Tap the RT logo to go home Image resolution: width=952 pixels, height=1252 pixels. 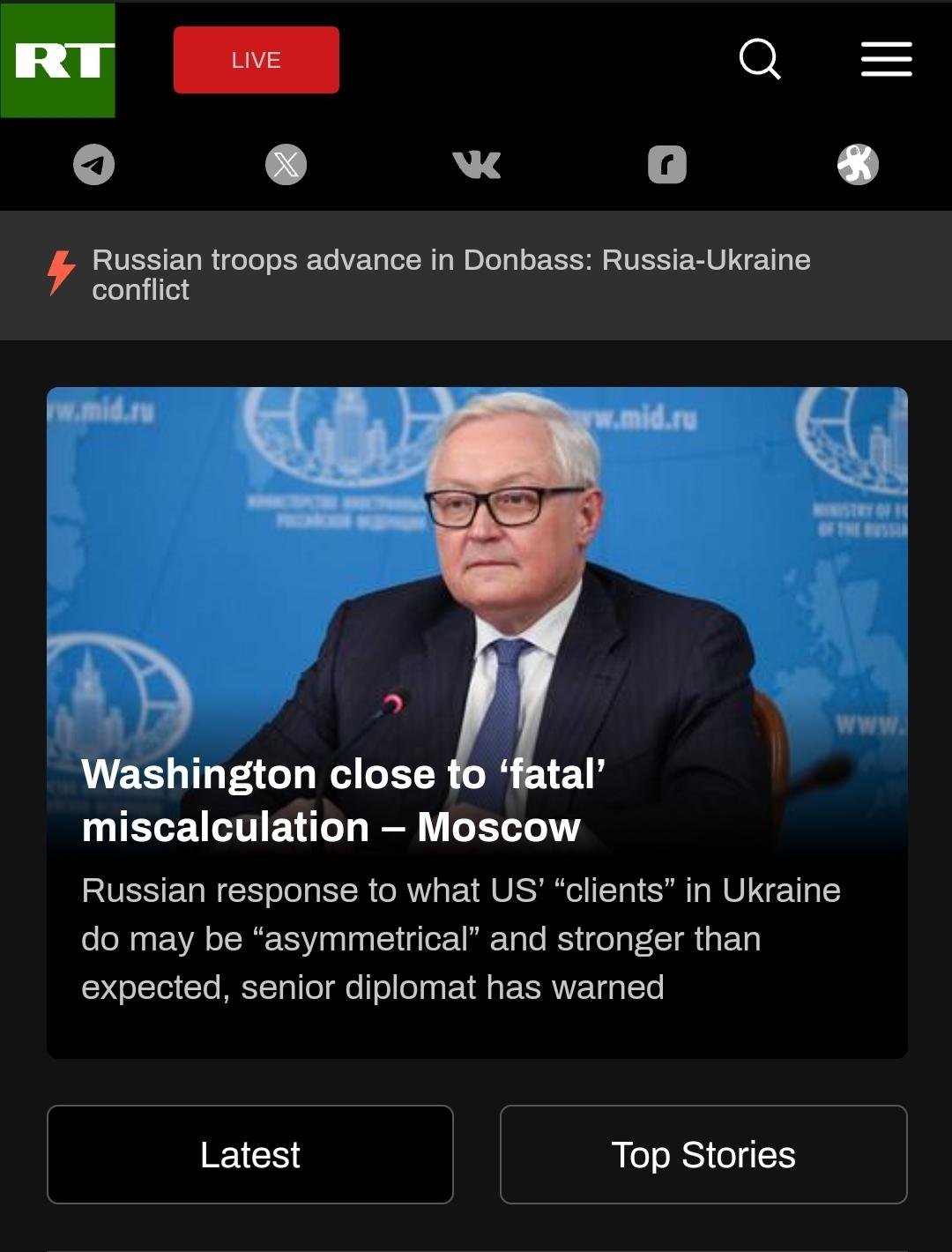point(58,60)
